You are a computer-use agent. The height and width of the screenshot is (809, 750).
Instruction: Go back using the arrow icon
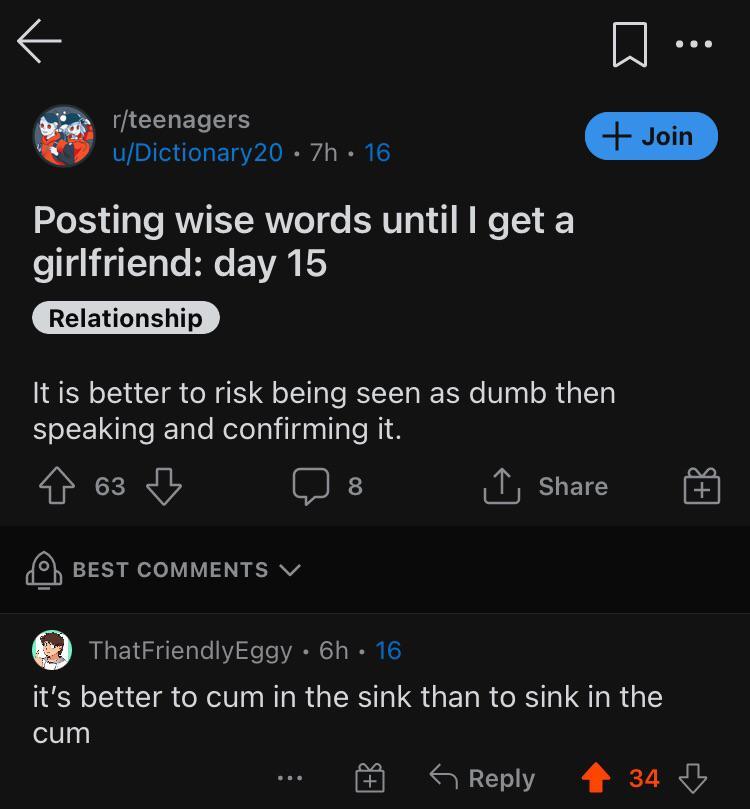click(39, 42)
